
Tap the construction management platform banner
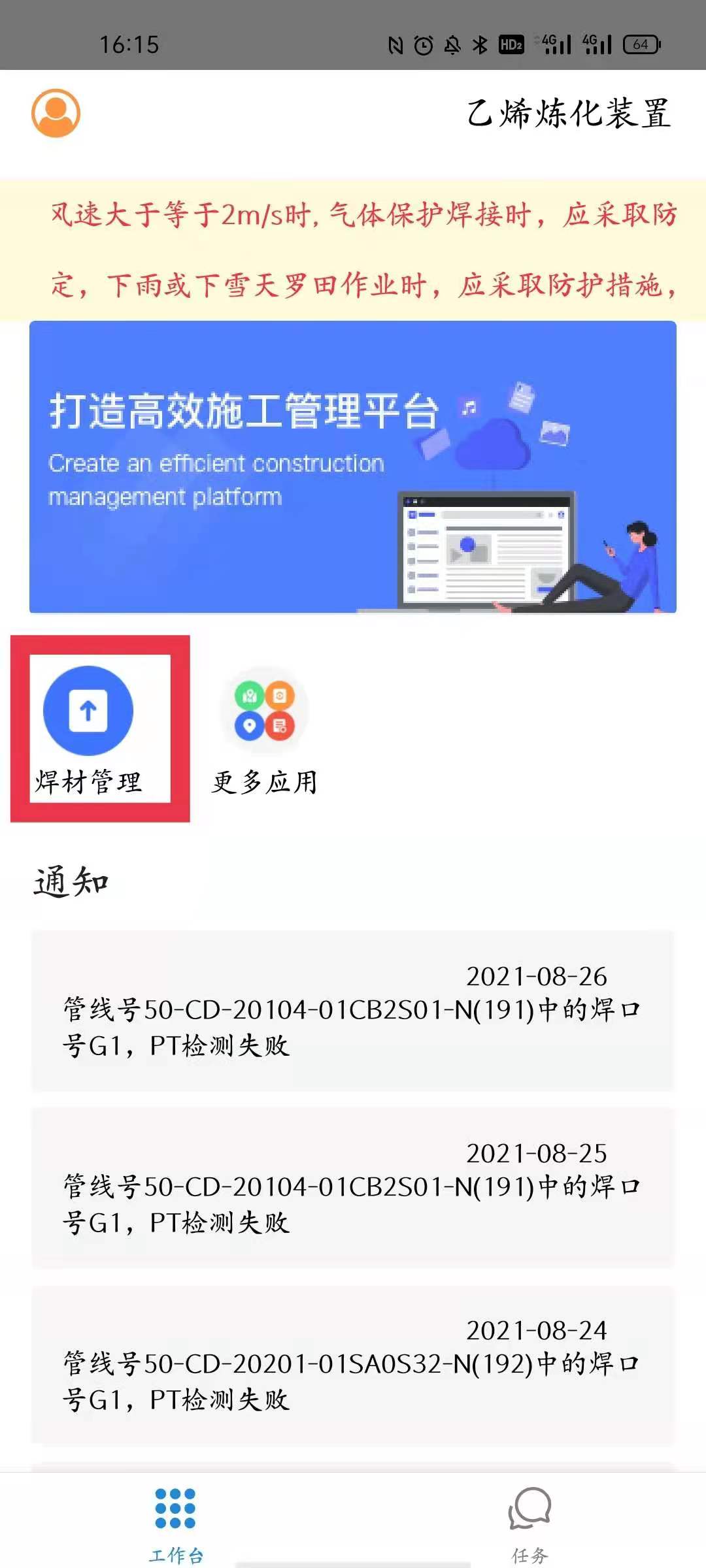tap(353, 466)
